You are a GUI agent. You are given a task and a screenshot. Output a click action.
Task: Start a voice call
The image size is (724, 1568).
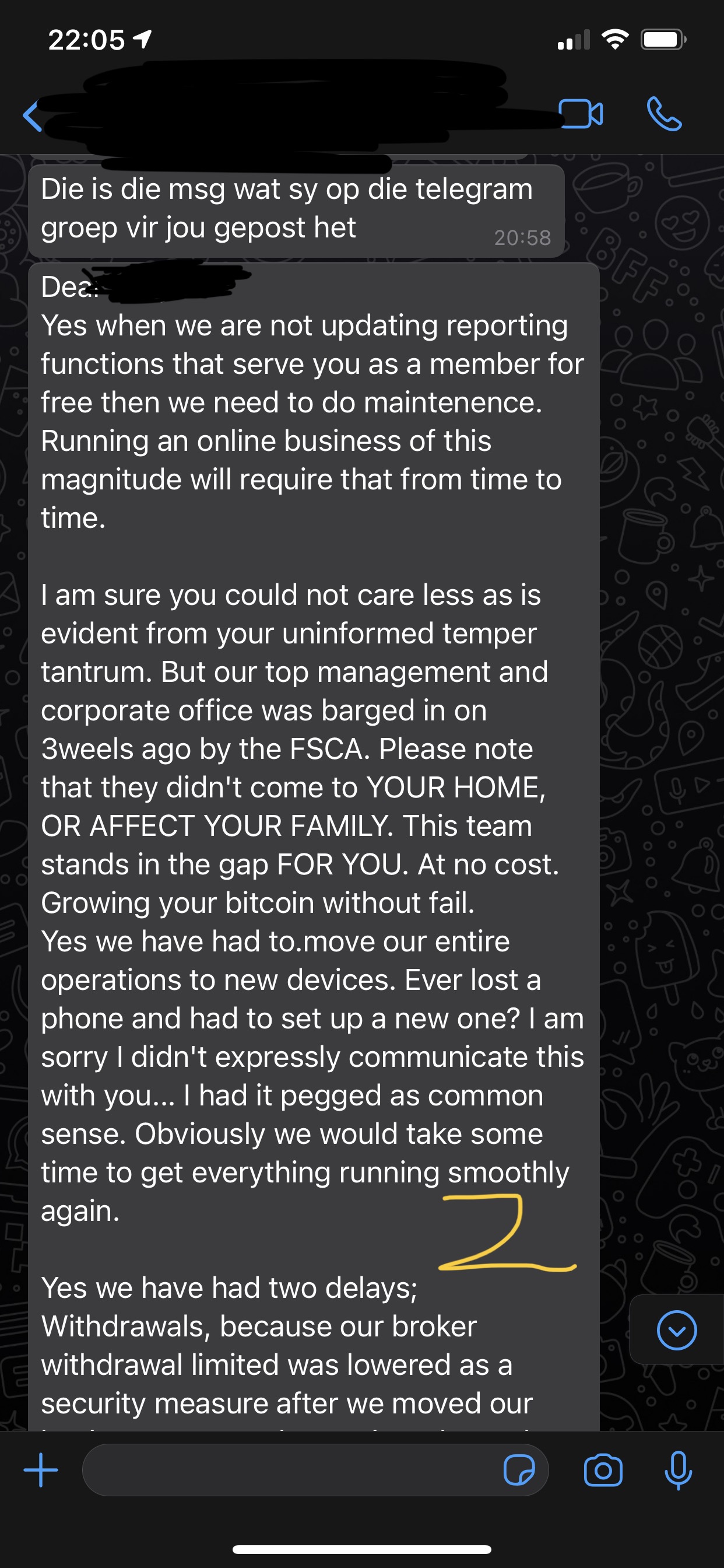(664, 114)
